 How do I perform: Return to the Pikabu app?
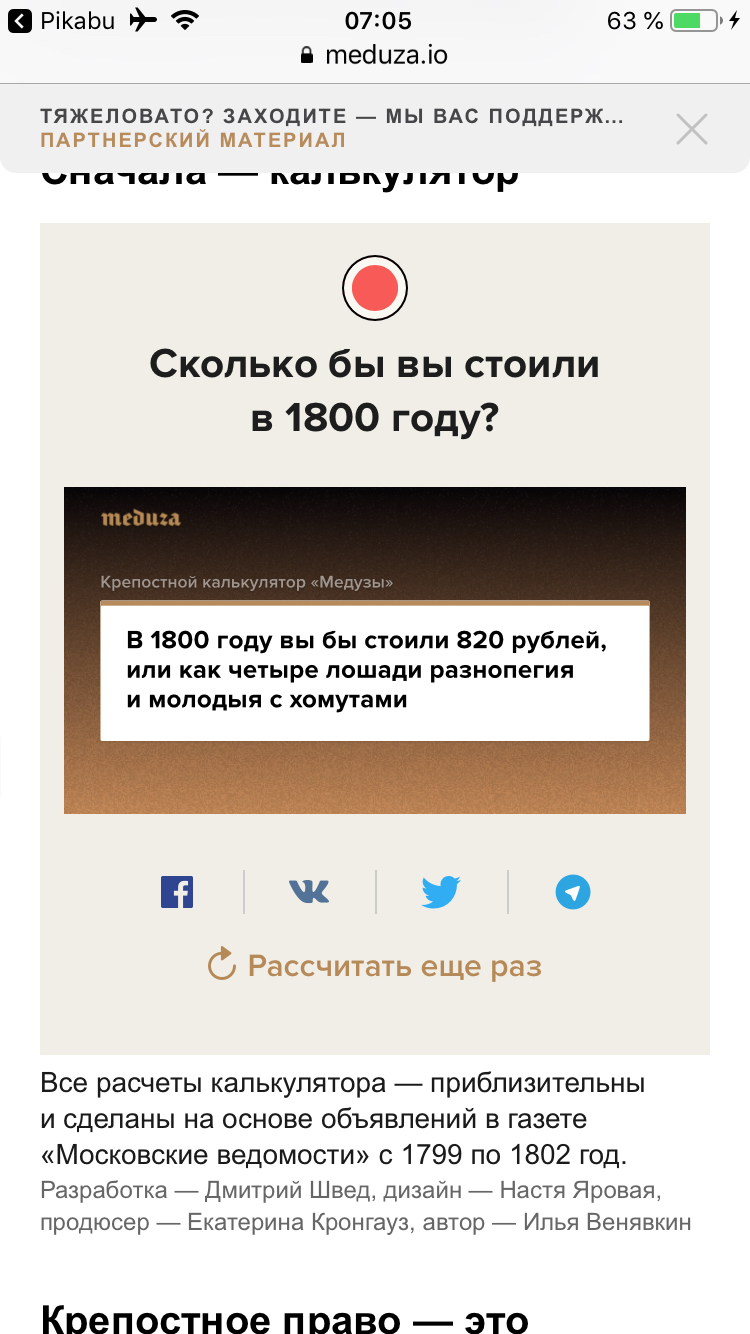click(60, 21)
